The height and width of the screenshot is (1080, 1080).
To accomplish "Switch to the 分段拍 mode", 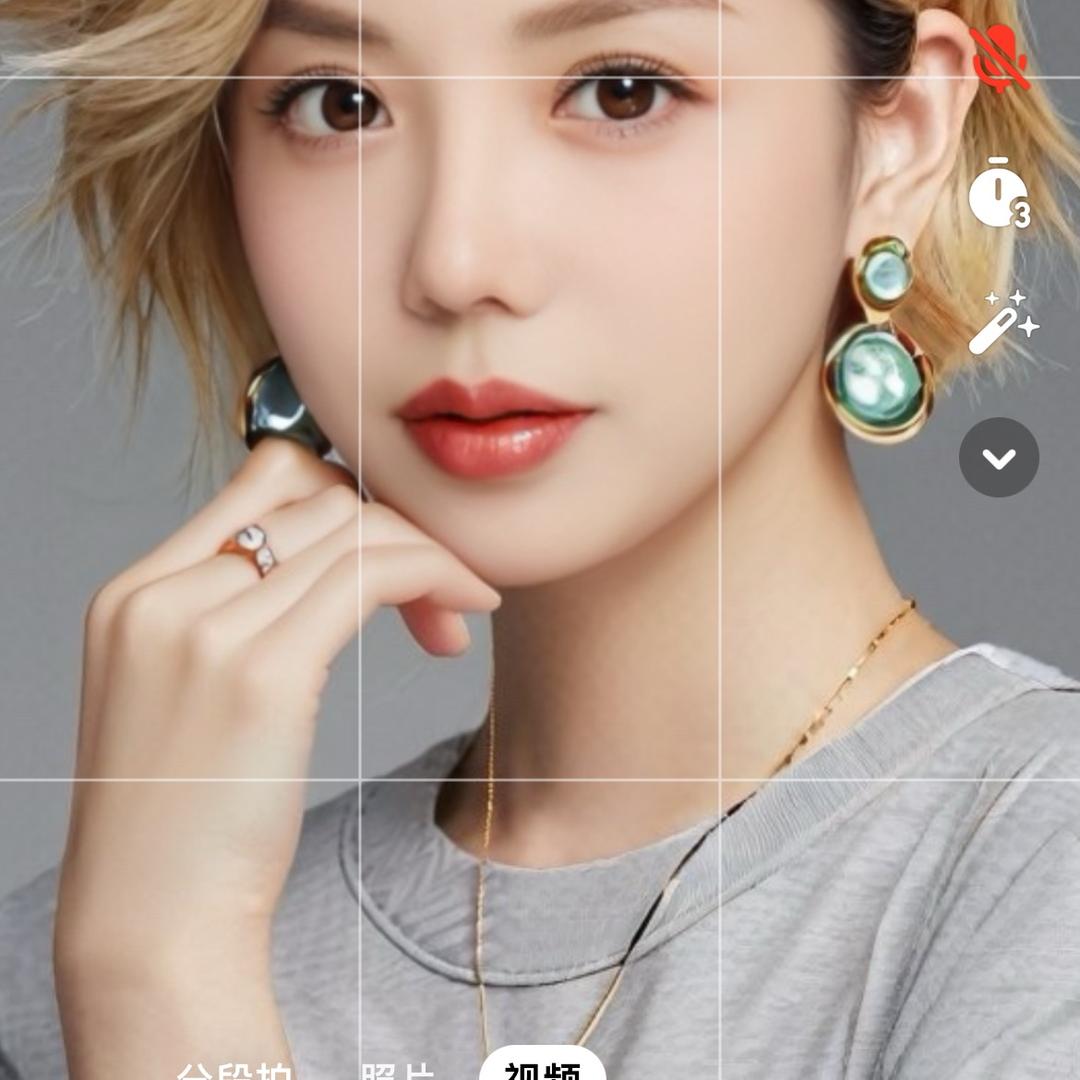I will 234,1069.
